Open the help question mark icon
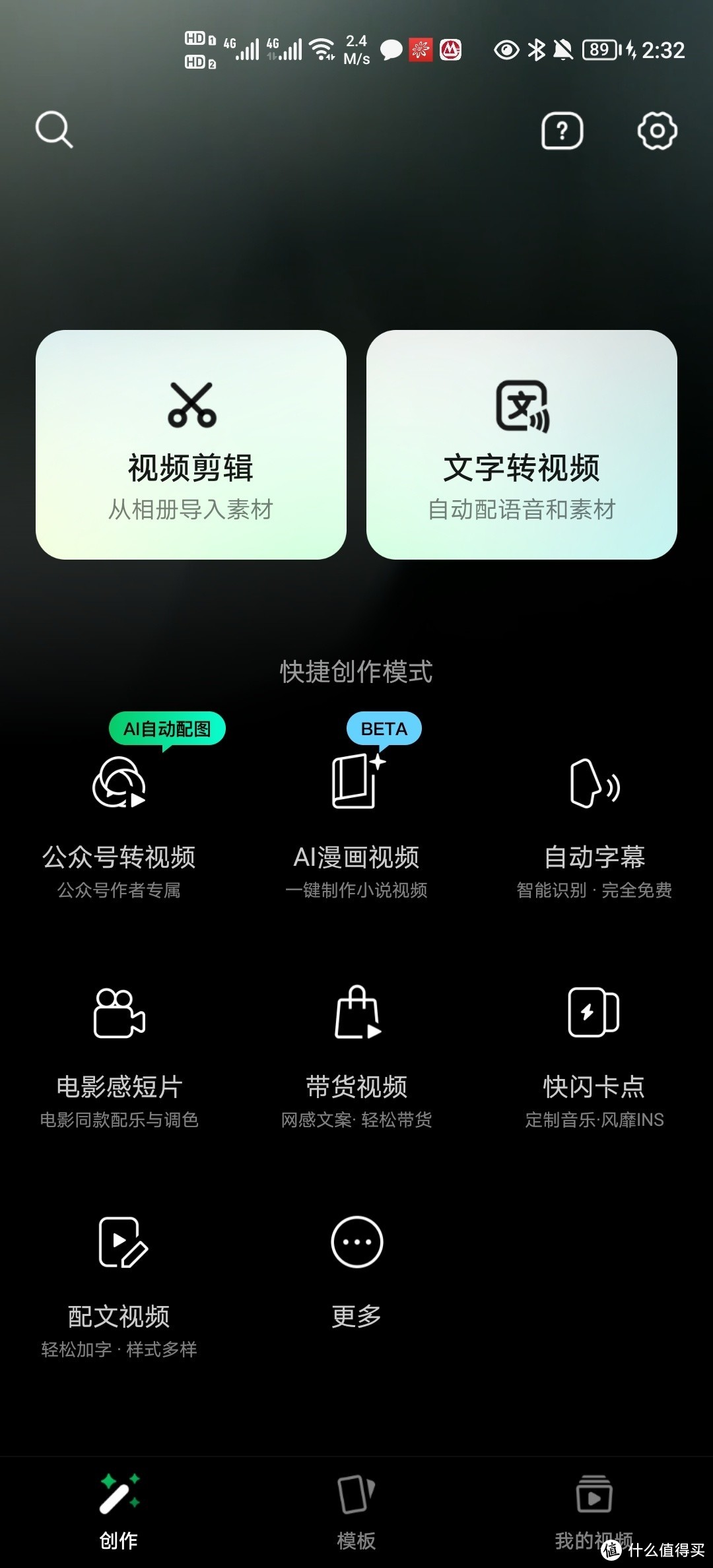Screen dimensions: 713x1568 click(x=562, y=131)
